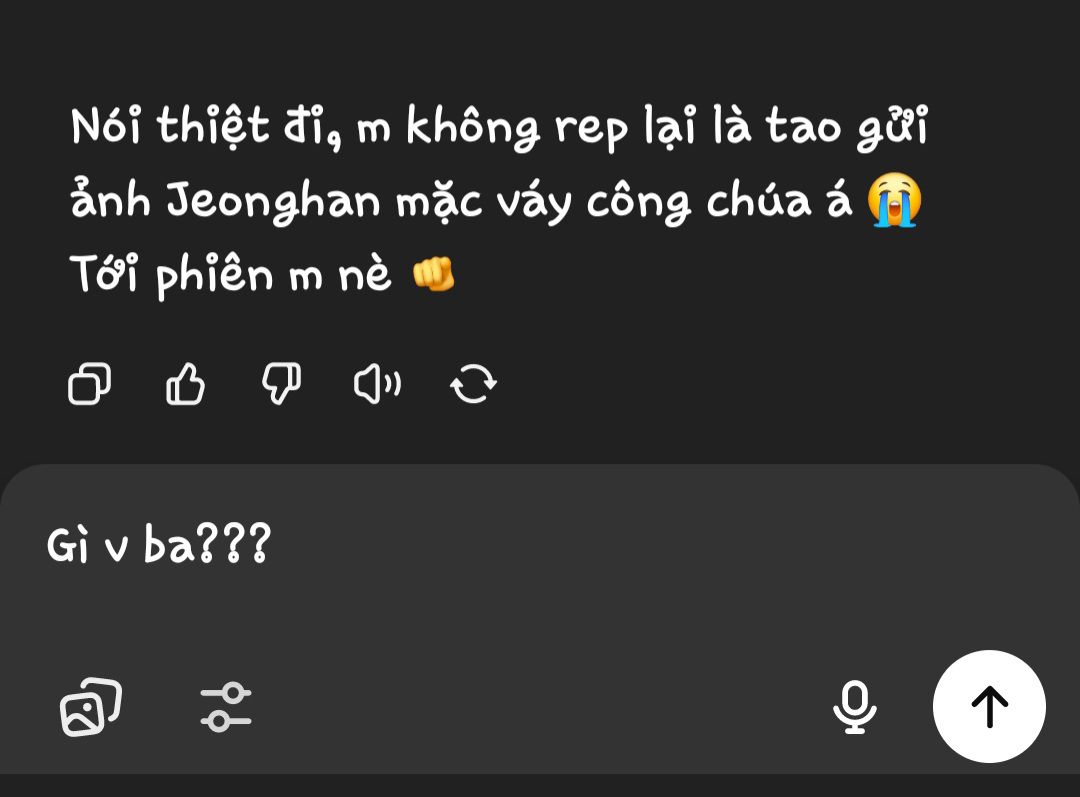
Task: Read the response aloud
Action: point(377,384)
